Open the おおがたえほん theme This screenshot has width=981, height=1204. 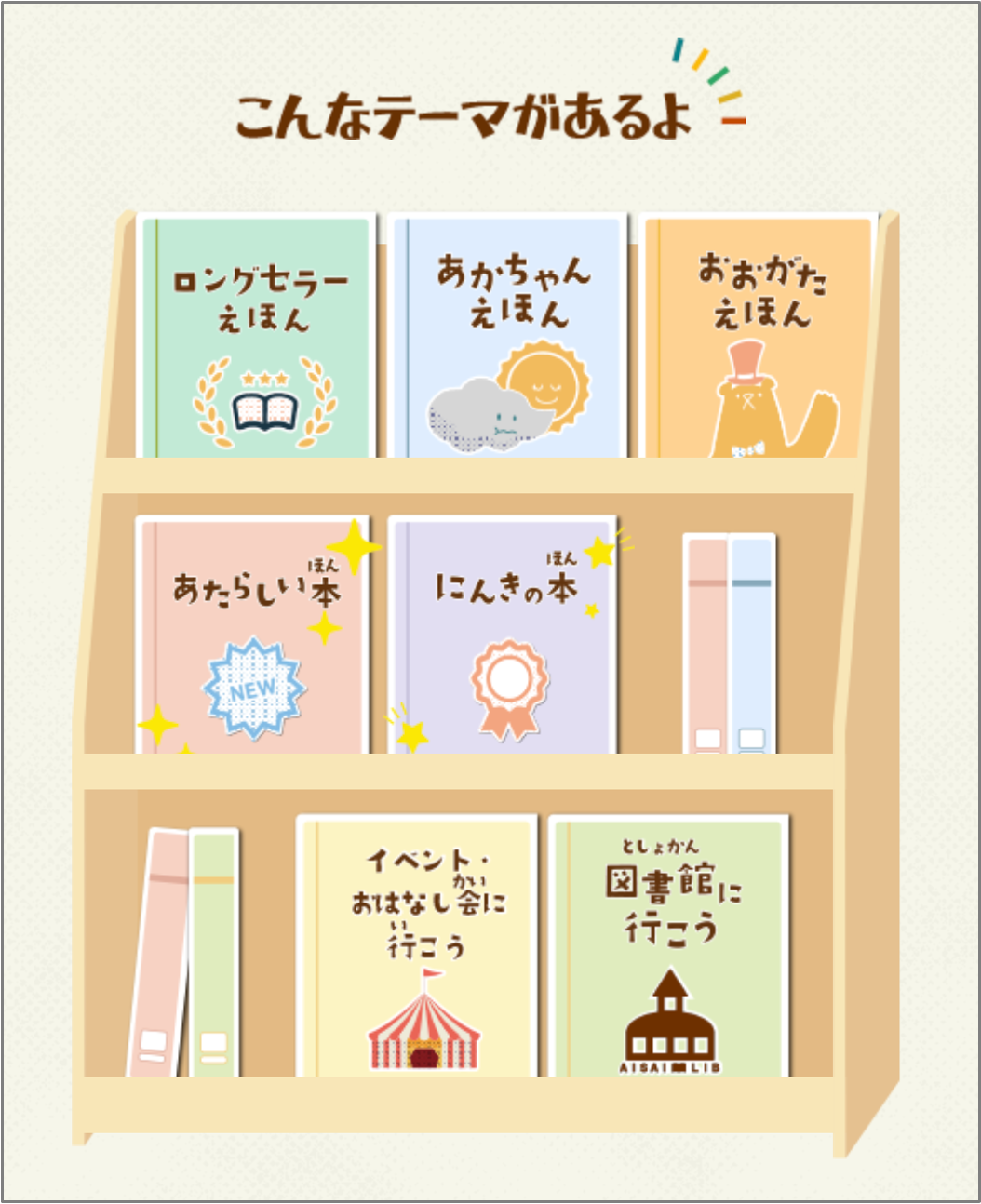pyautogui.click(x=758, y=337)
